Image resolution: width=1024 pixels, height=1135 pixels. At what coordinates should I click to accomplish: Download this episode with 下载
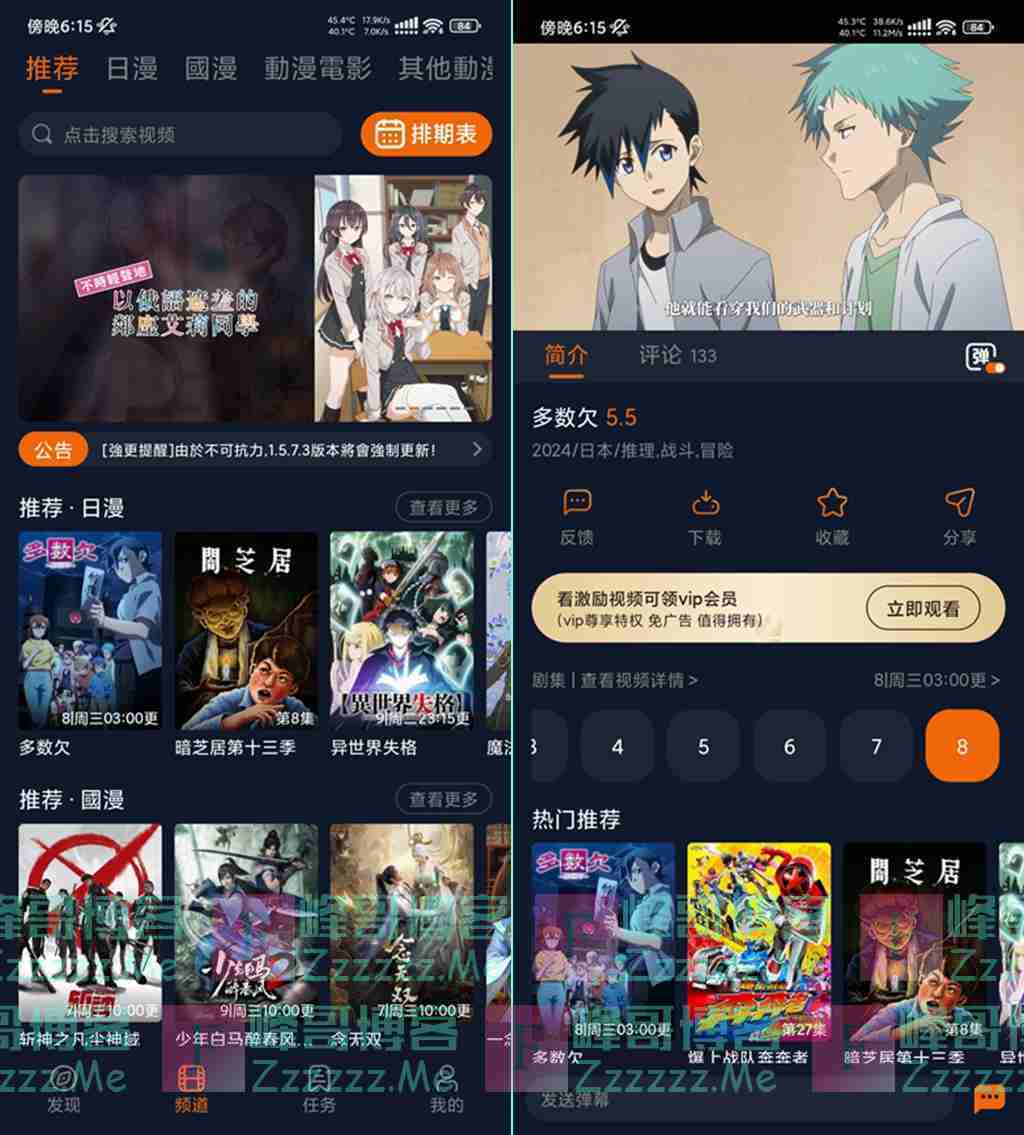pos(705,516)
